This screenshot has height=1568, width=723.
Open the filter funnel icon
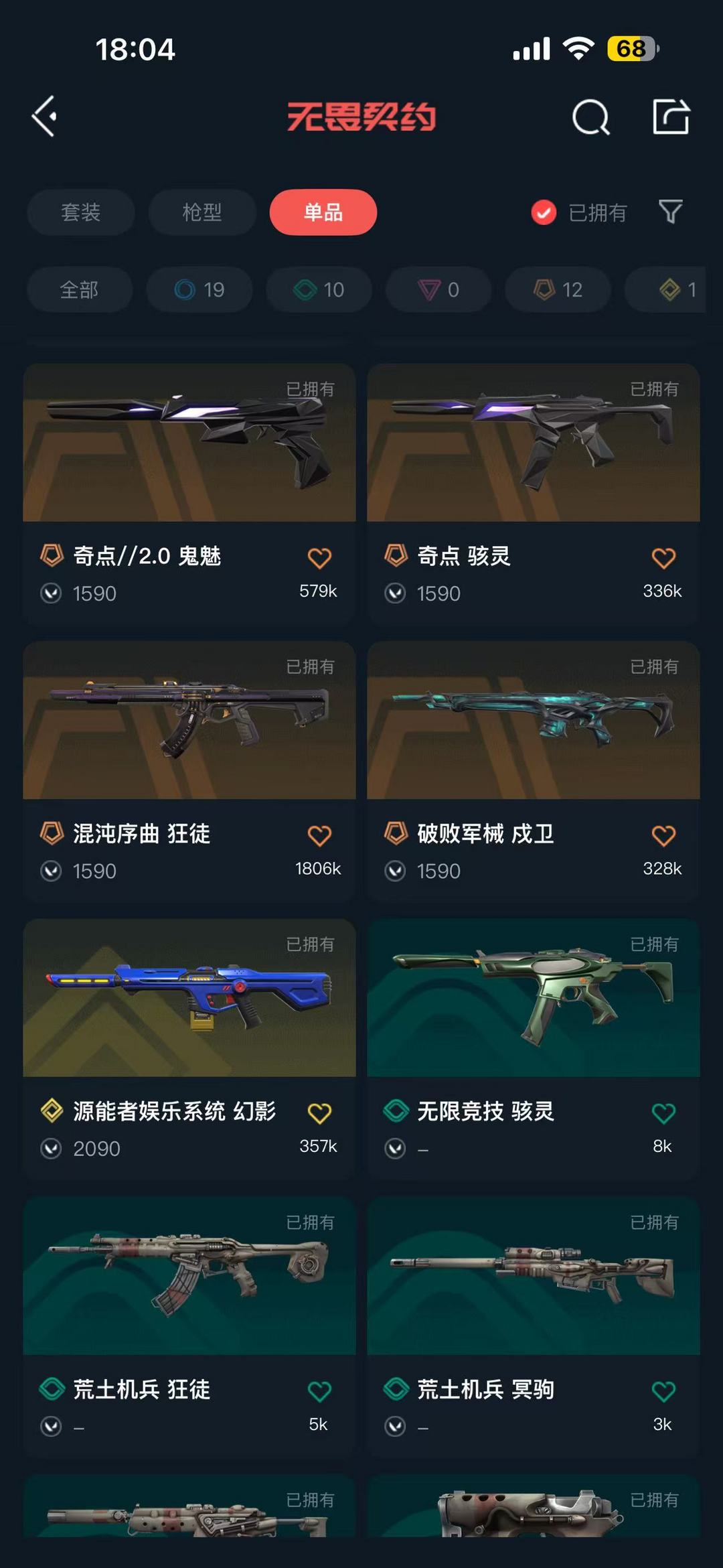(x=670, y=212)
